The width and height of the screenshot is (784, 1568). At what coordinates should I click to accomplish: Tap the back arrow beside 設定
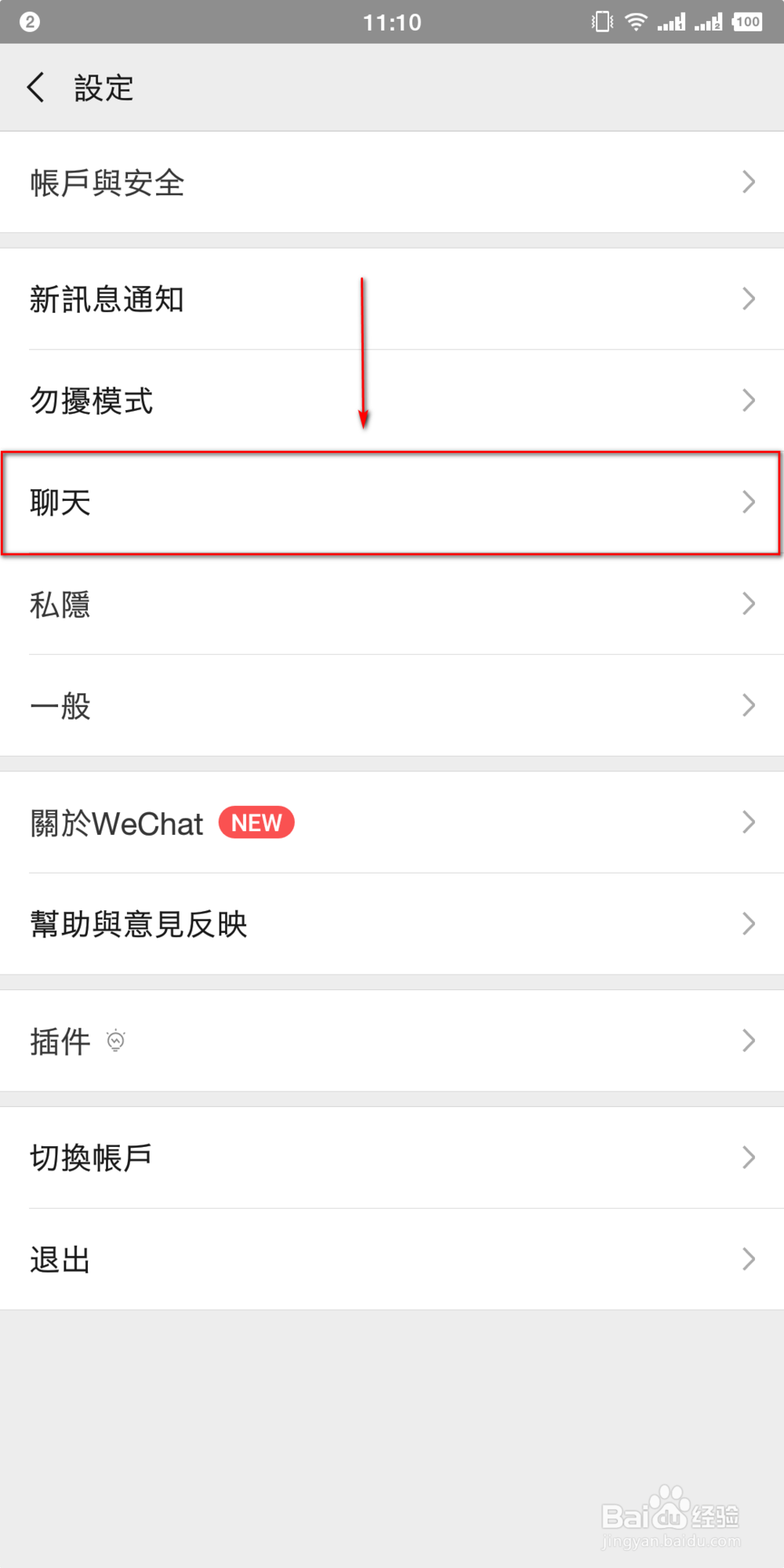[35, 86]
